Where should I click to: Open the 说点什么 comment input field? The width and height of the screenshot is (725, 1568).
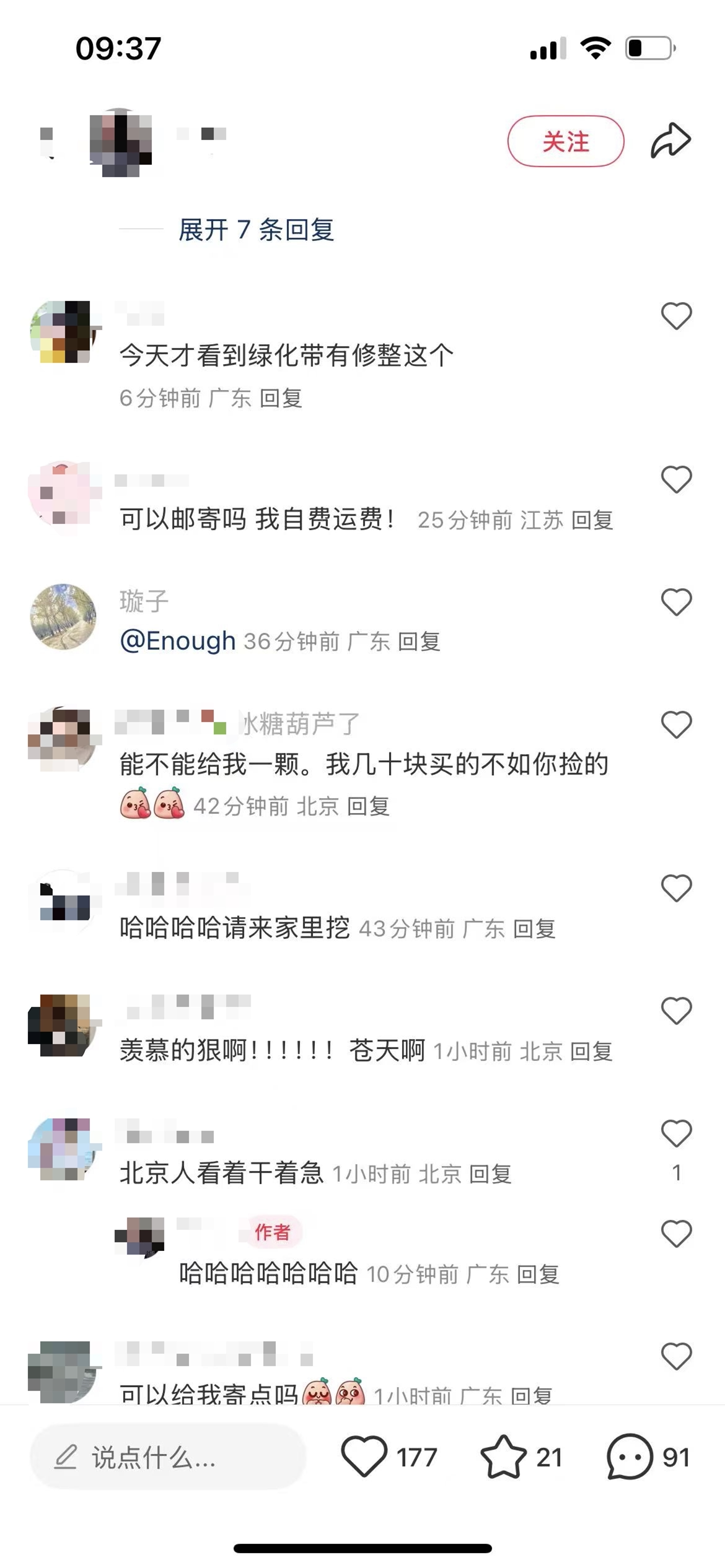[167, 1457]
